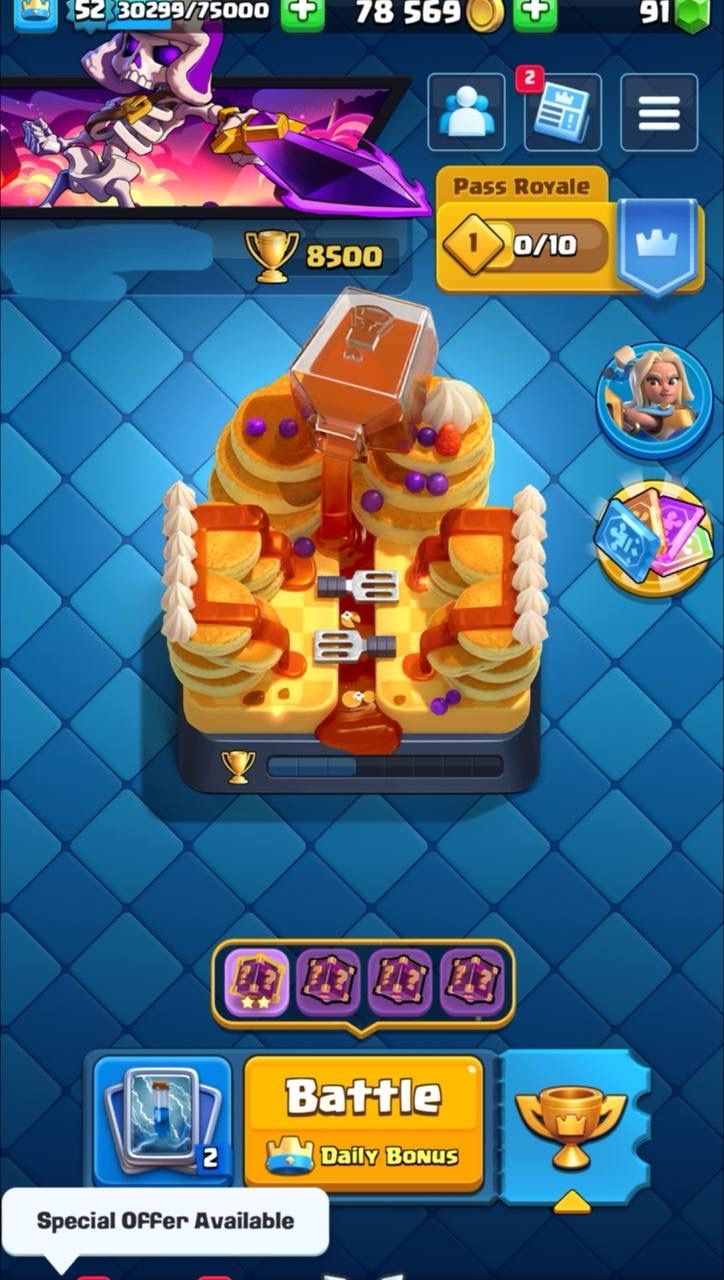724x1280 pixels.
Task: Add experience using the green plus button
Action: click(302, 12)
